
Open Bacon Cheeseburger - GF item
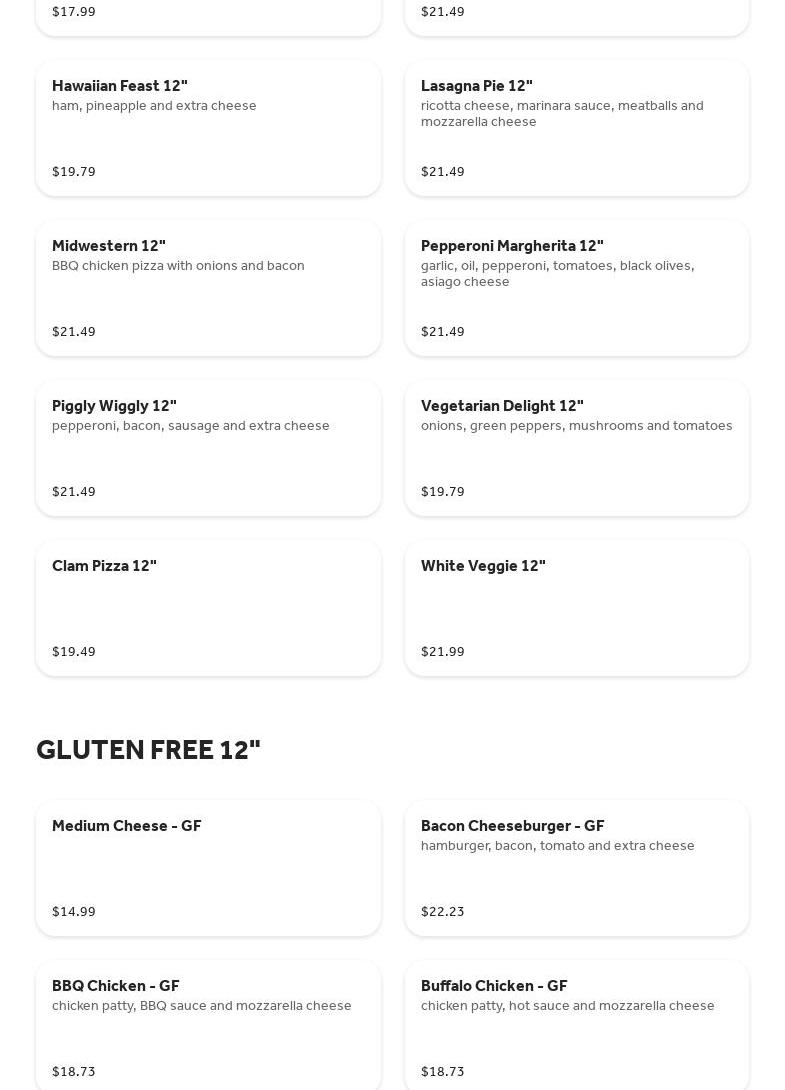[576, 868]
